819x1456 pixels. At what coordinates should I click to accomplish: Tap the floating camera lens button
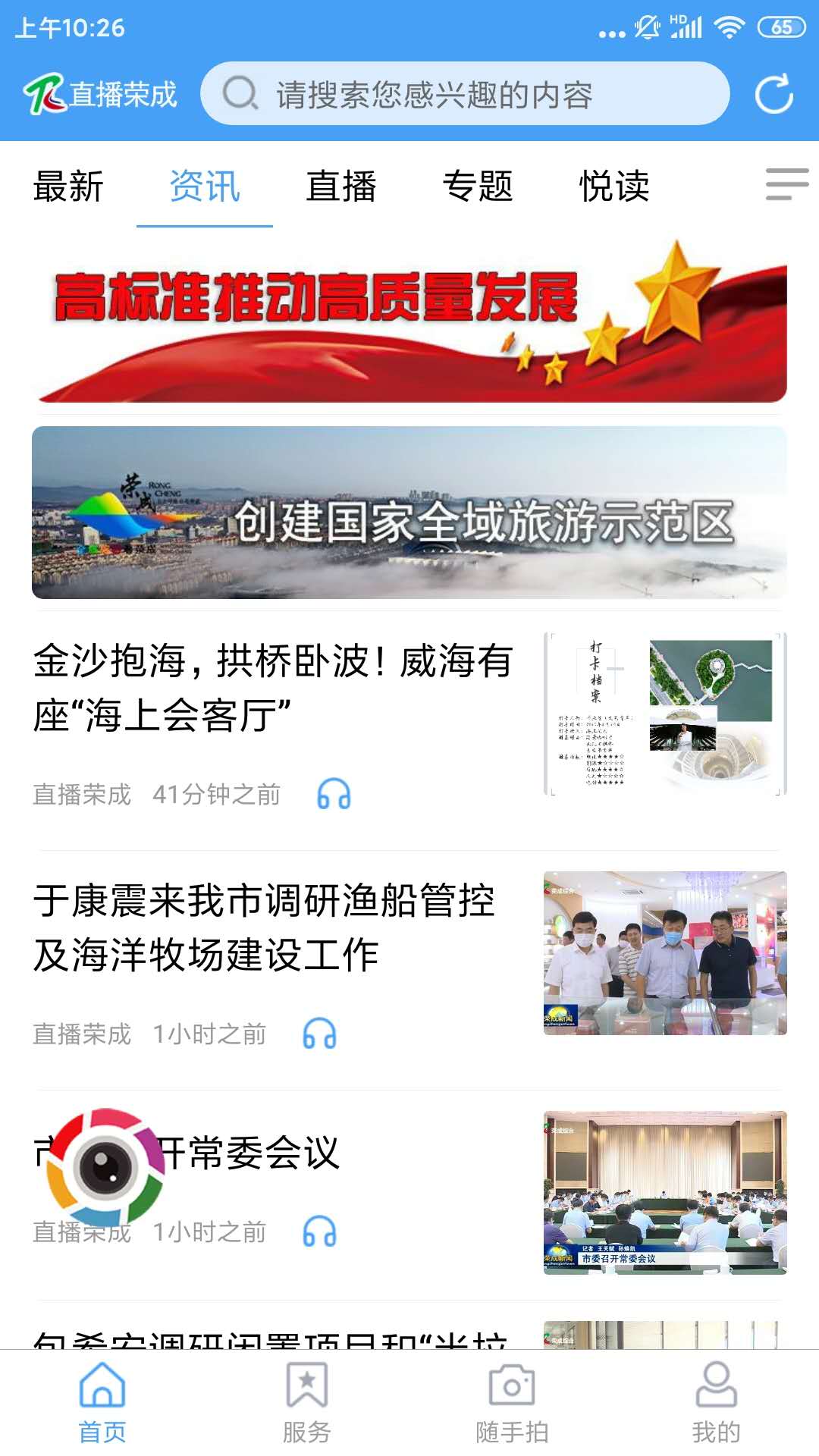coord(105,1168)
